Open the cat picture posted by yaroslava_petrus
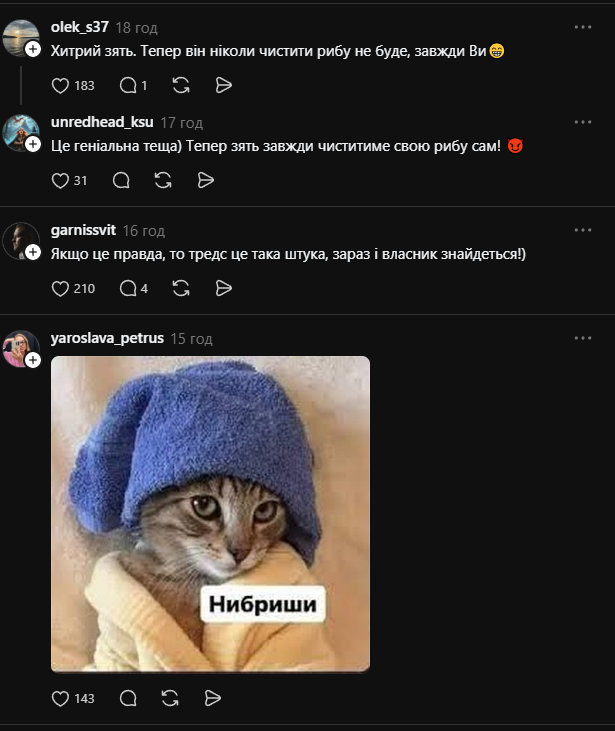Screen dimensions: 615x731 (x=210, y=514)
